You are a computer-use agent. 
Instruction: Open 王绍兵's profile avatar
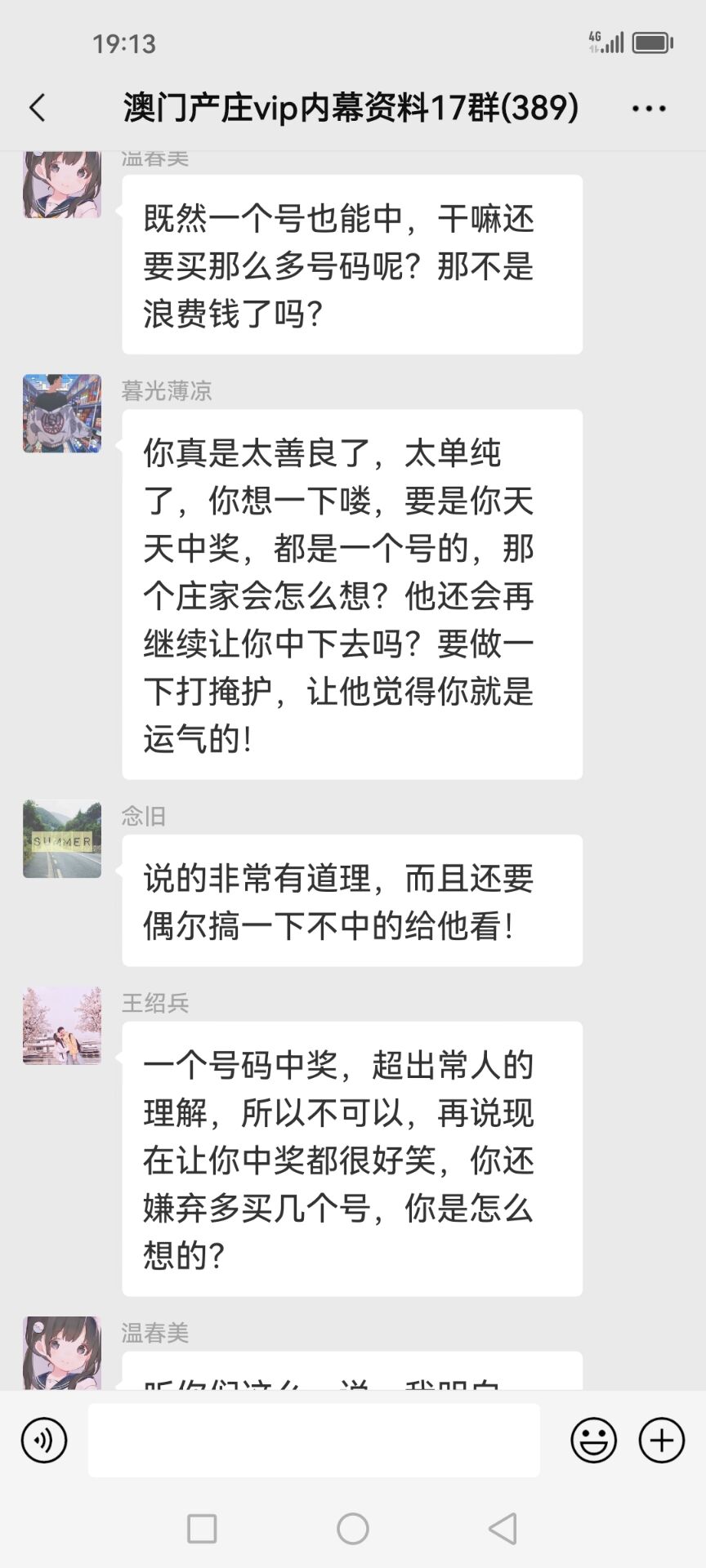62,1026
